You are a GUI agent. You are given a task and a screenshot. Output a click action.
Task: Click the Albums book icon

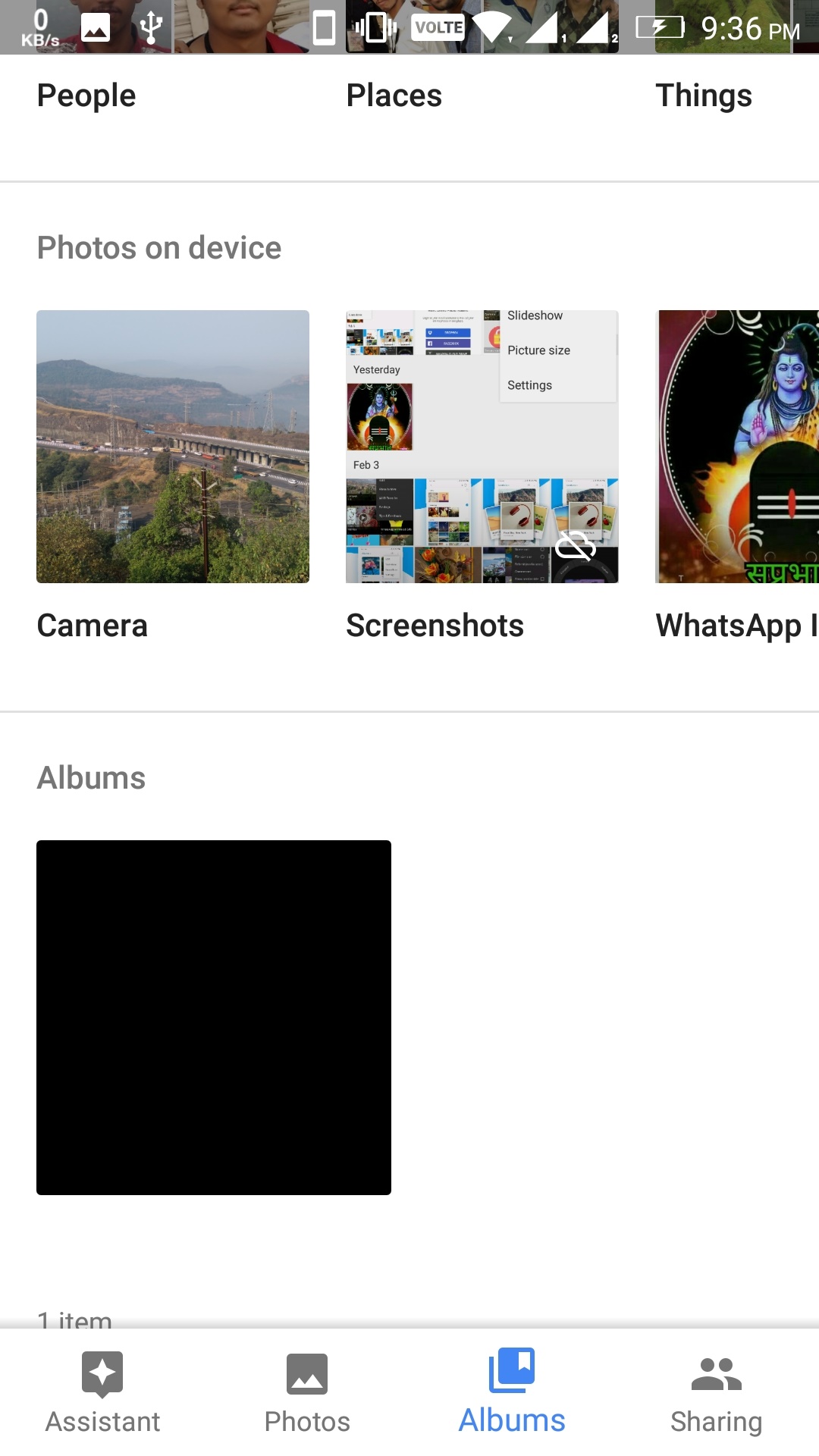point(512,1374)
